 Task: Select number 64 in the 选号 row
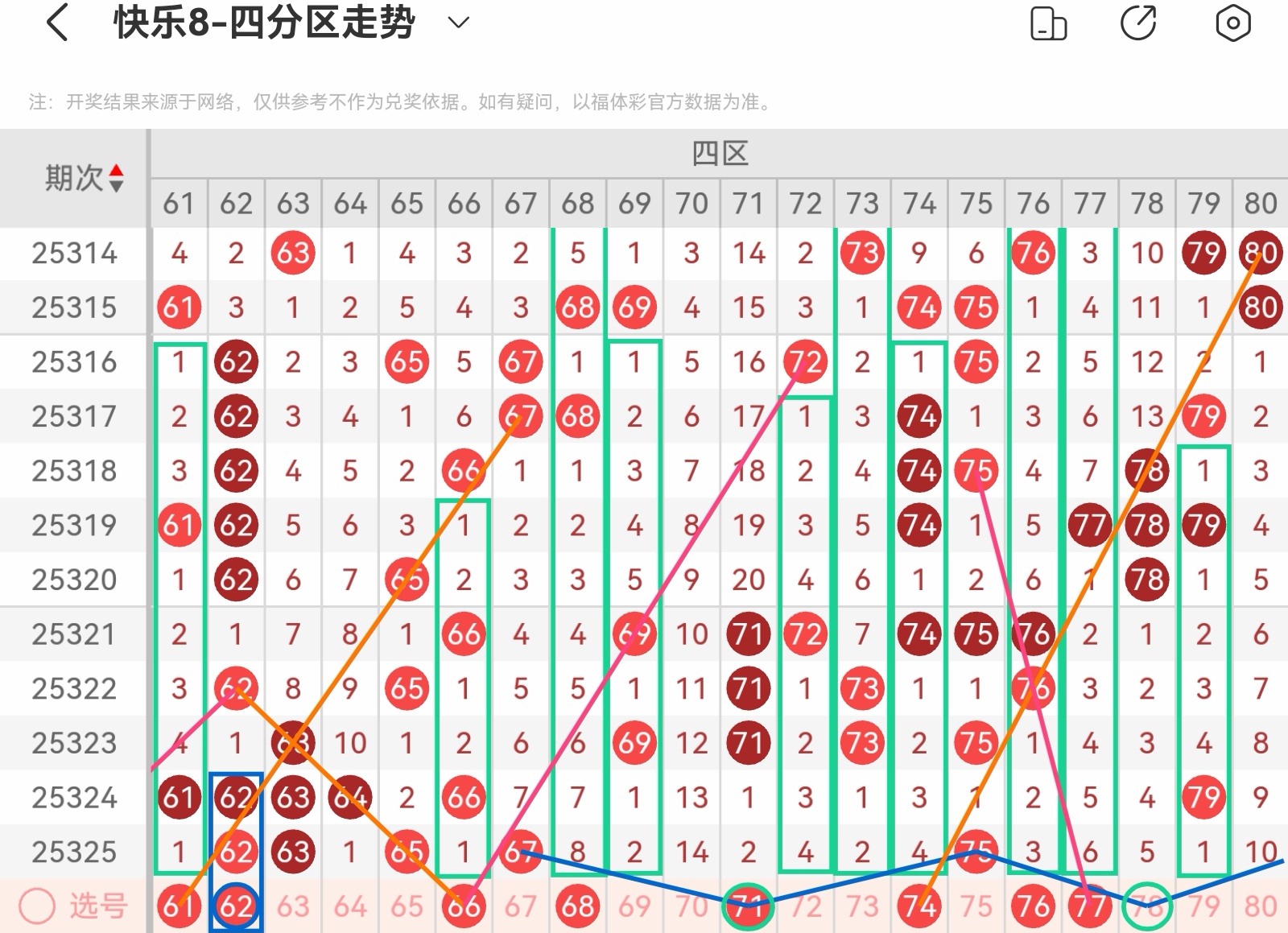(x=350, y=906)
